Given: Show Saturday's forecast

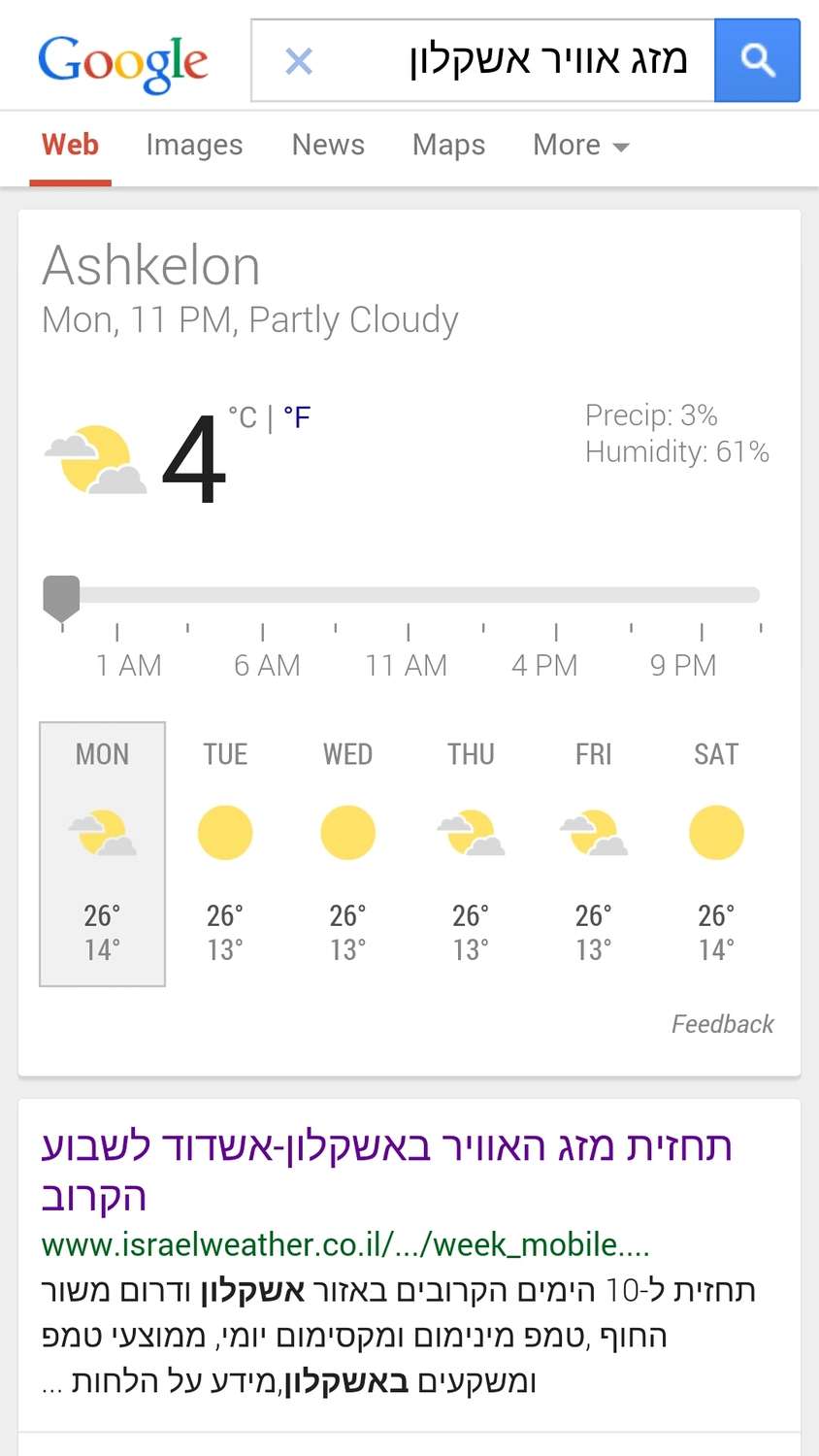Looking at the screenshot, I should 716,853.
